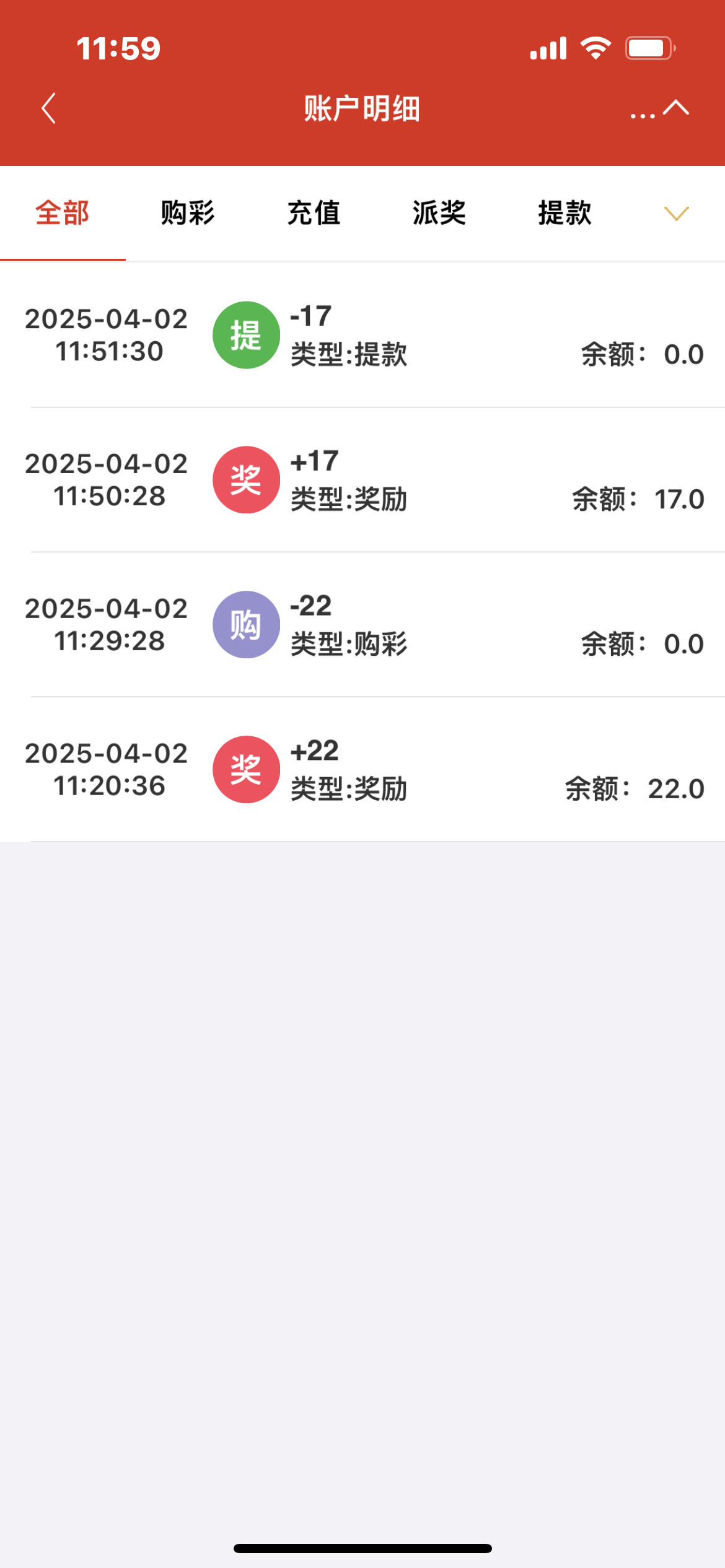The image size is (725, 1568).
Task: Open the -17 提款 record at 11:51:30
Action: tap(362, 335)
